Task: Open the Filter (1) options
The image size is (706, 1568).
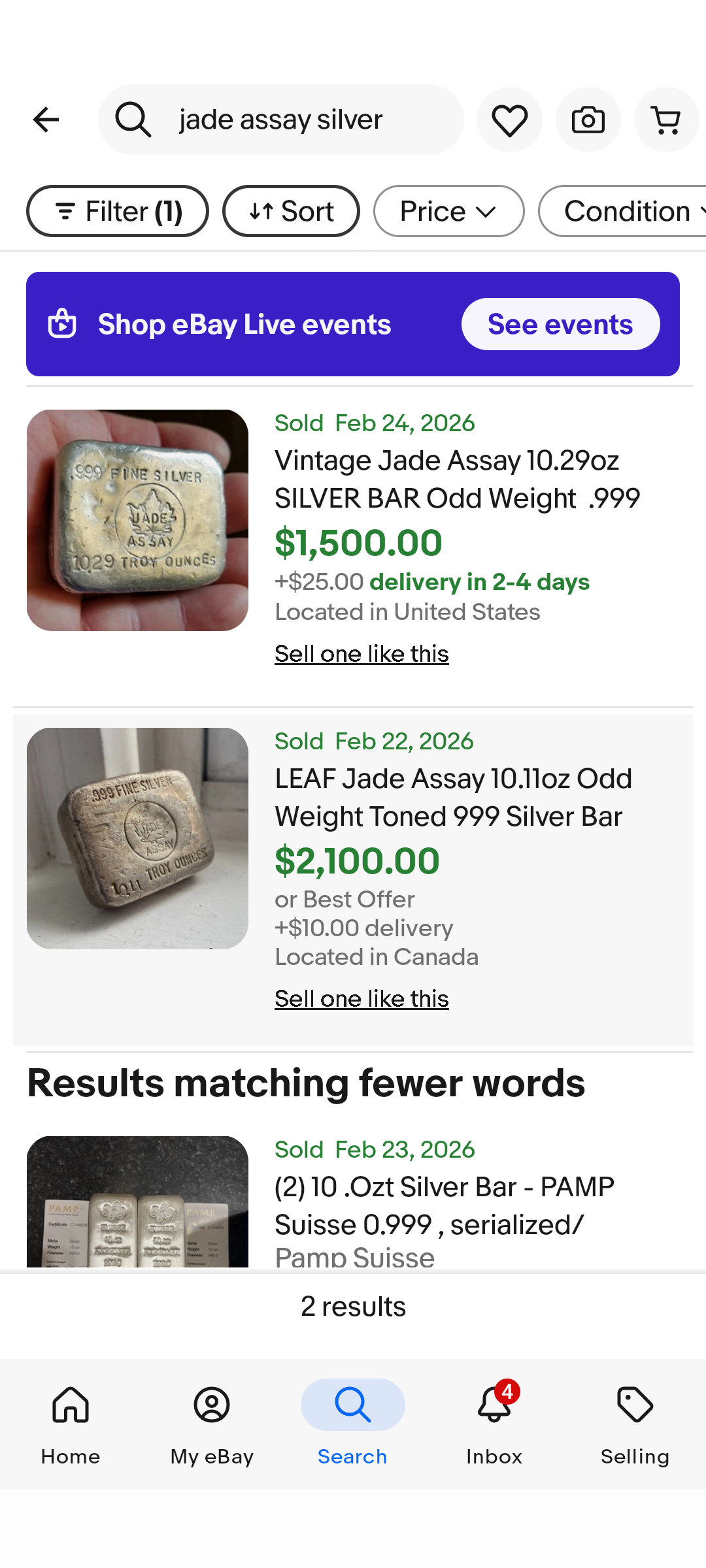Action: [x=118, y=211]
